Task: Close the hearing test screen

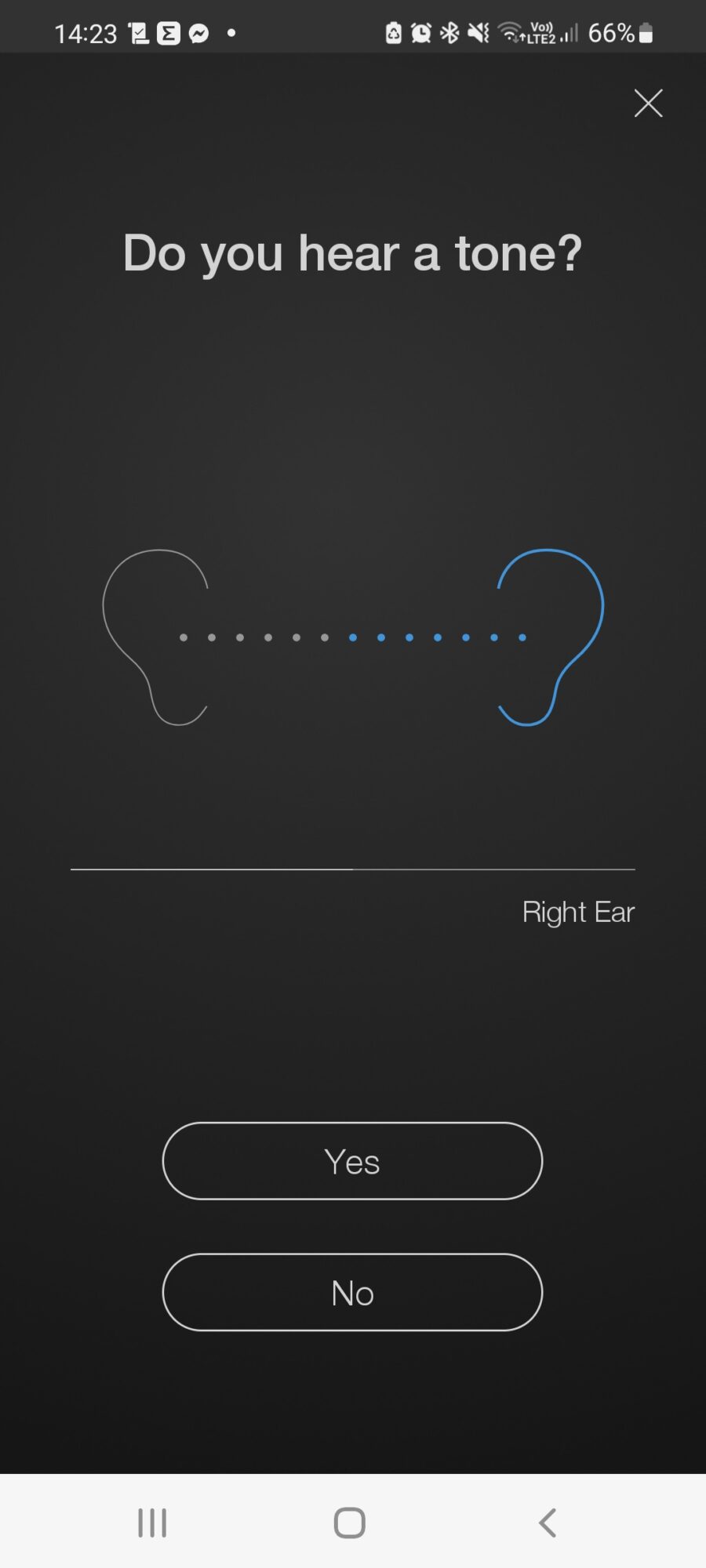Action: tap(648, 103)
